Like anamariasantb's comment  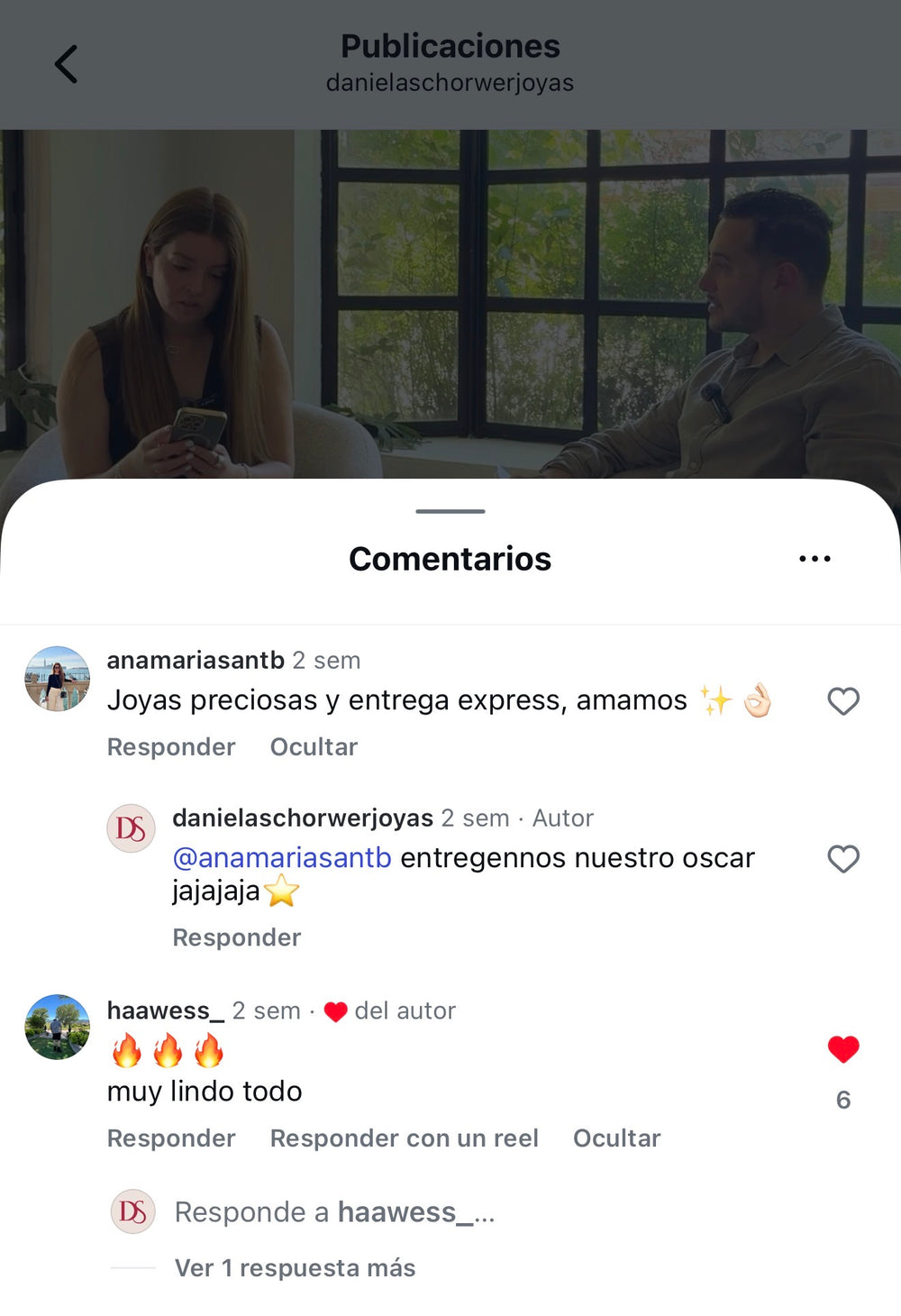(x=843, y=701)
